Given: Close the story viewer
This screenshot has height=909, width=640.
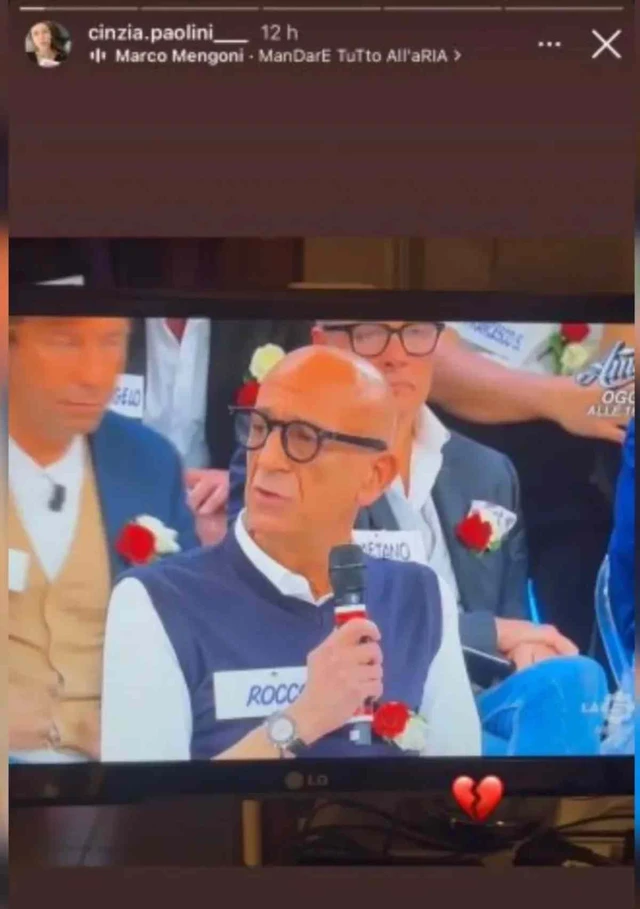Looking at the screenshot, I should (x=606, y=44).
